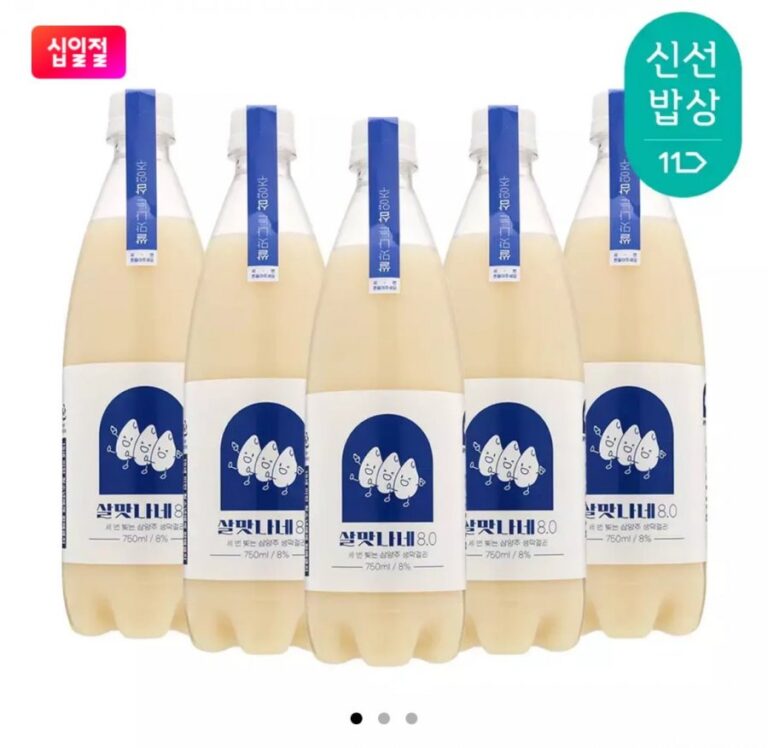The height and width of the screenshot is (748, 768).
Task: Open the 살맛나네 8.0 product image
Action: [384, 380]
